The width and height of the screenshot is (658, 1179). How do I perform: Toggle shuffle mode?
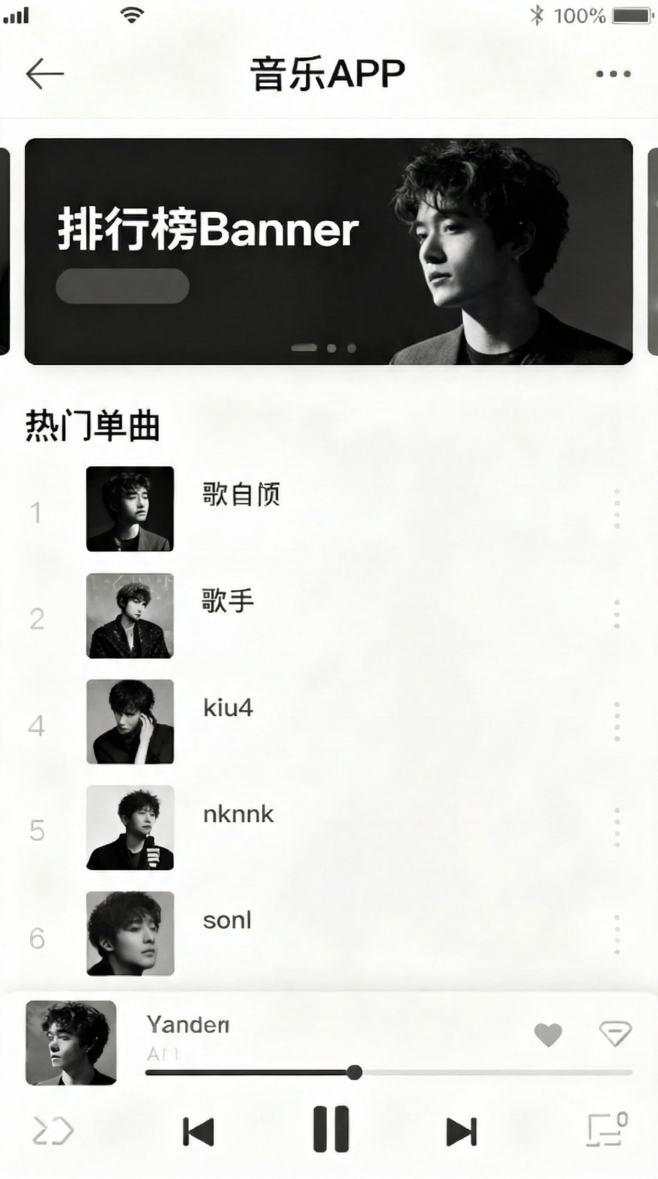pyautogui.click(x=53, y=1131)
